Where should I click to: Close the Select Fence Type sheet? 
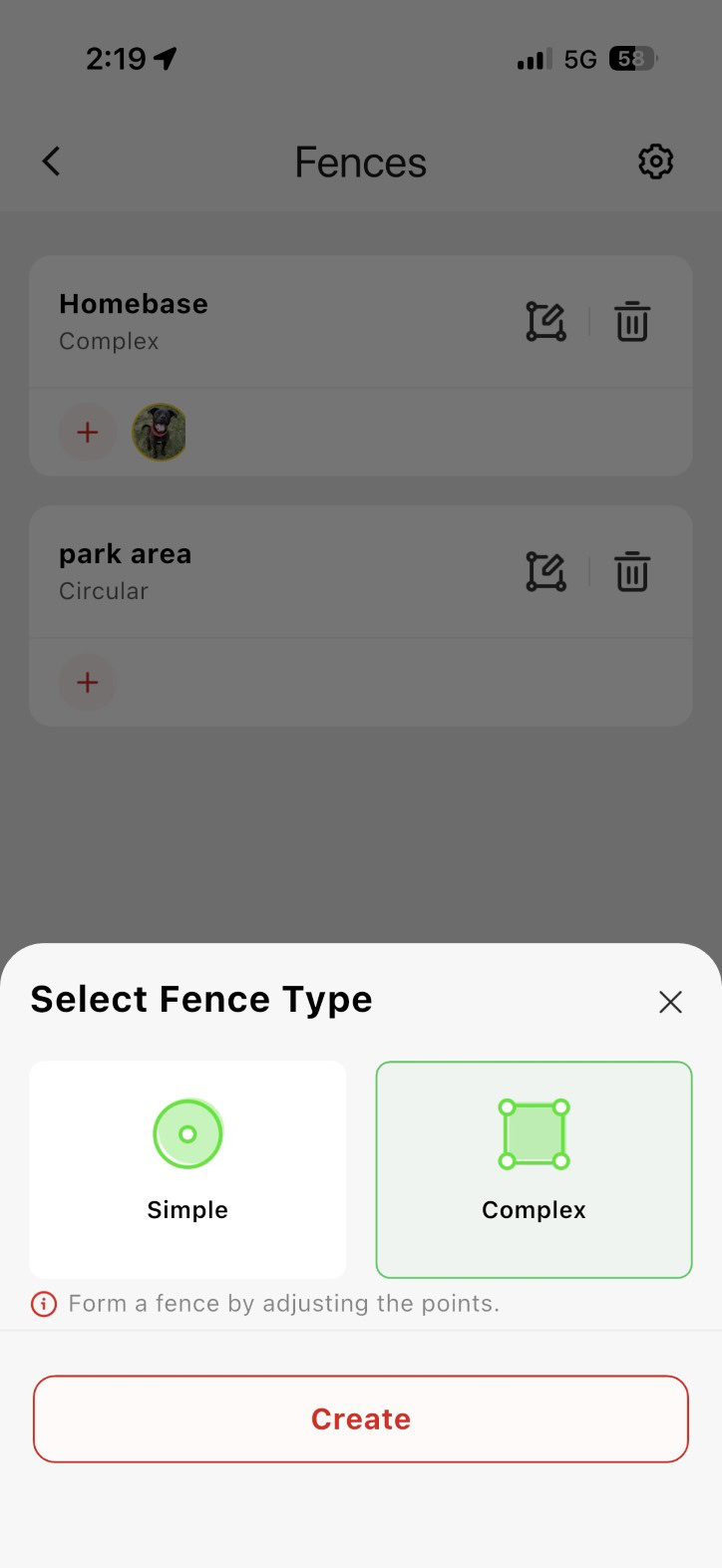670,1002
